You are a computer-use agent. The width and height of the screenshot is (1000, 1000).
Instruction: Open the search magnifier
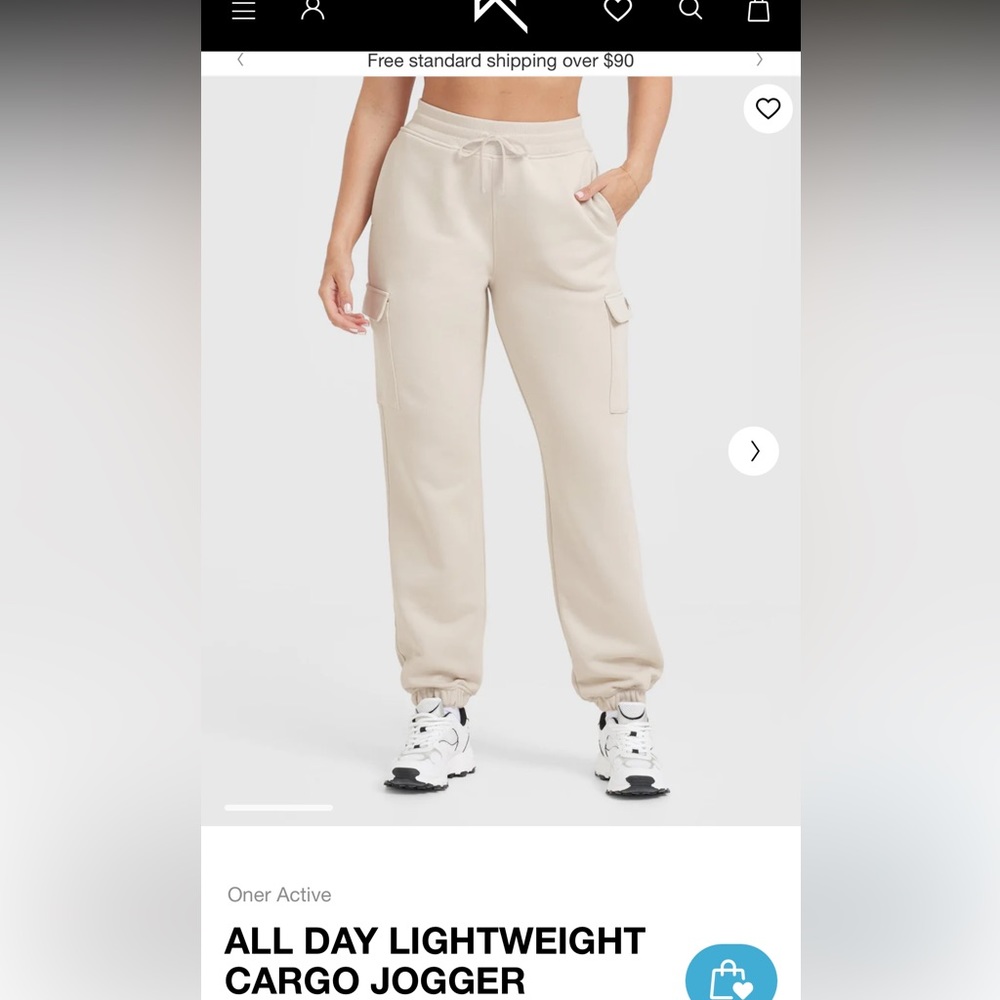click(690, 10)
